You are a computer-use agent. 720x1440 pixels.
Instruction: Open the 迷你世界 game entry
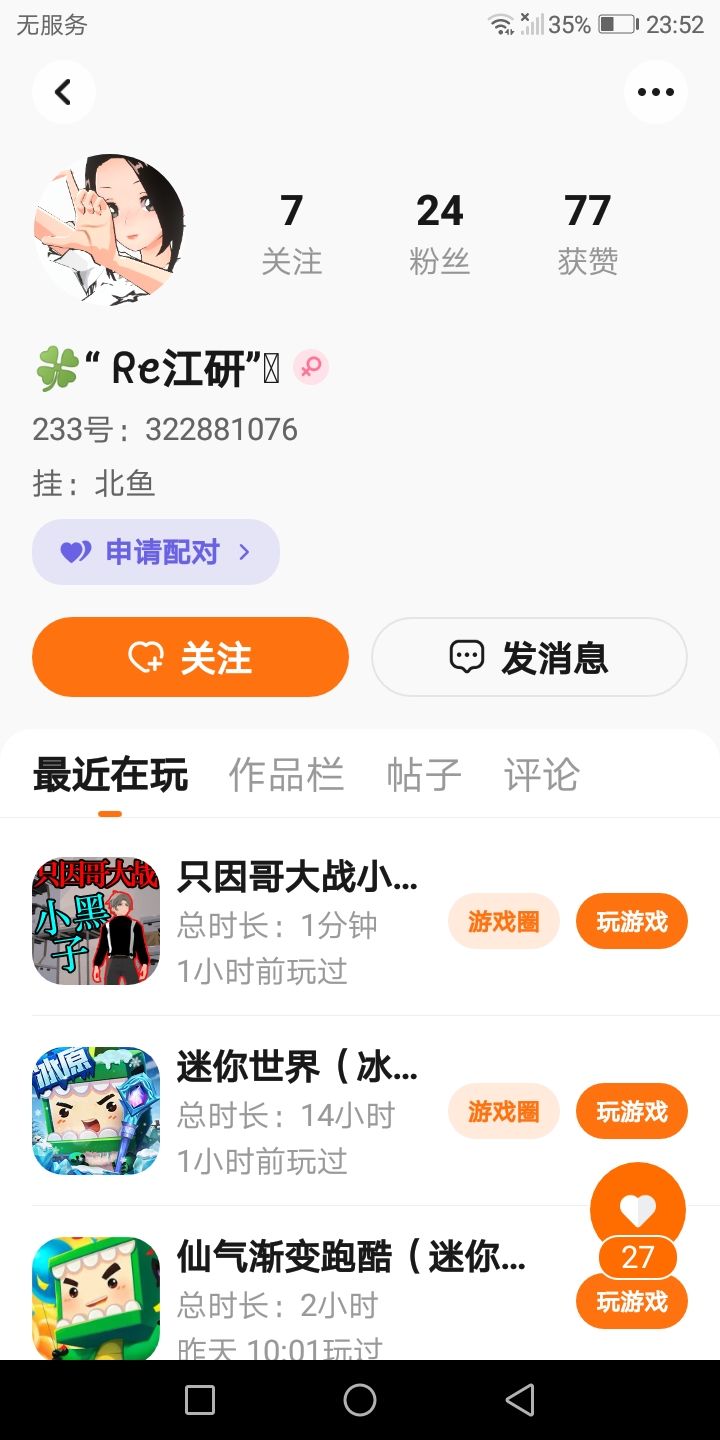[297, 1067]
